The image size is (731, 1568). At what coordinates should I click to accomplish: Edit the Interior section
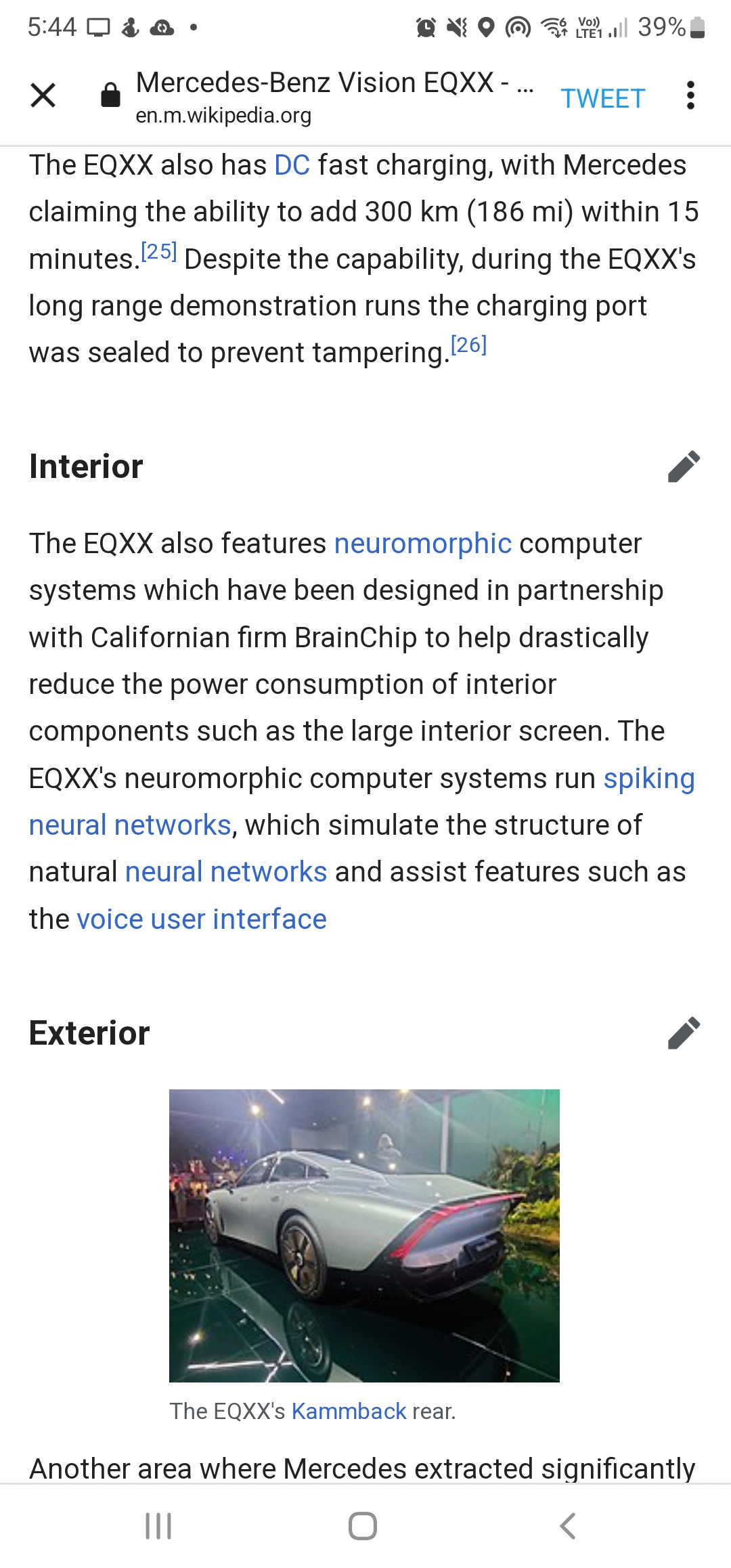(x=684, y=466)
